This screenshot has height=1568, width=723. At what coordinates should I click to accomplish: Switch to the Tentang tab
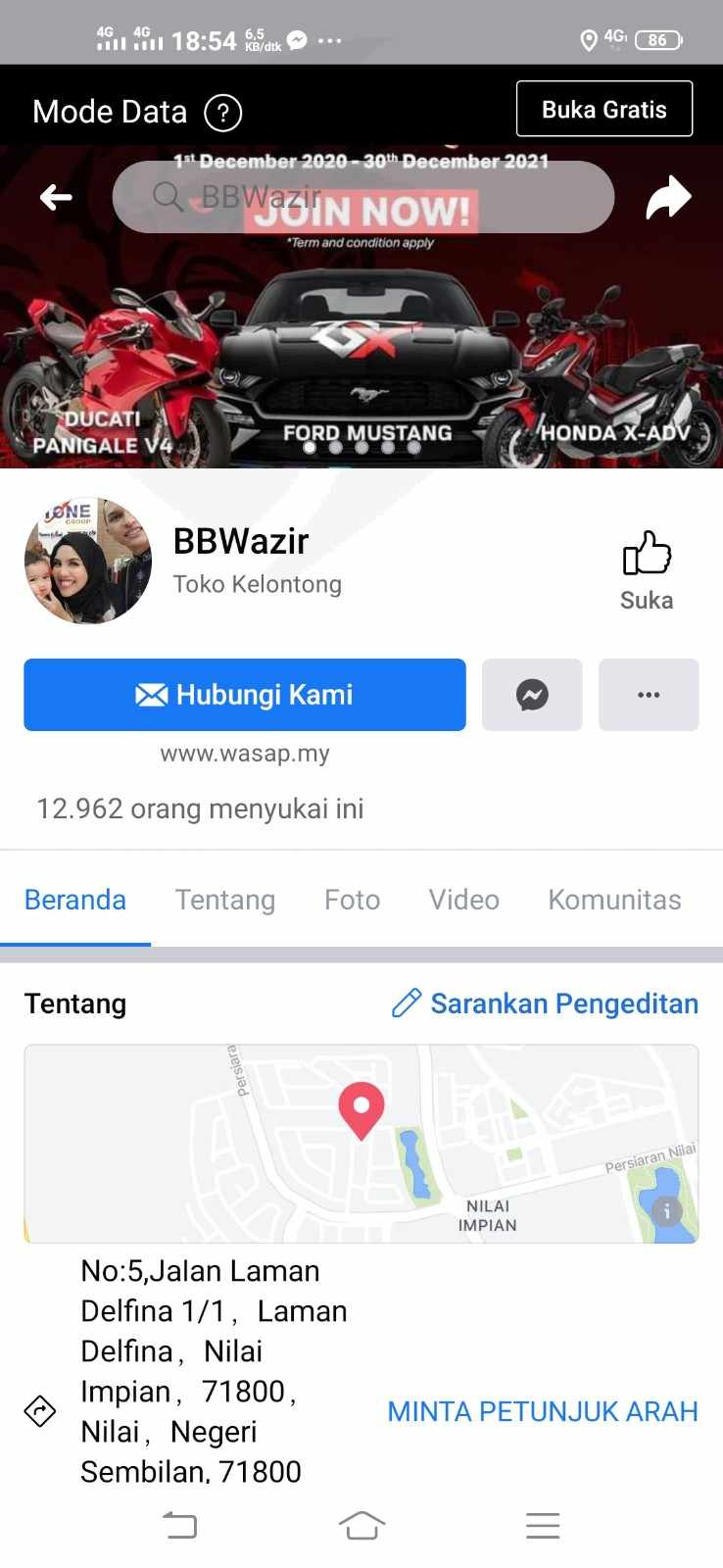pyautogui.click(x=225, y=900)
